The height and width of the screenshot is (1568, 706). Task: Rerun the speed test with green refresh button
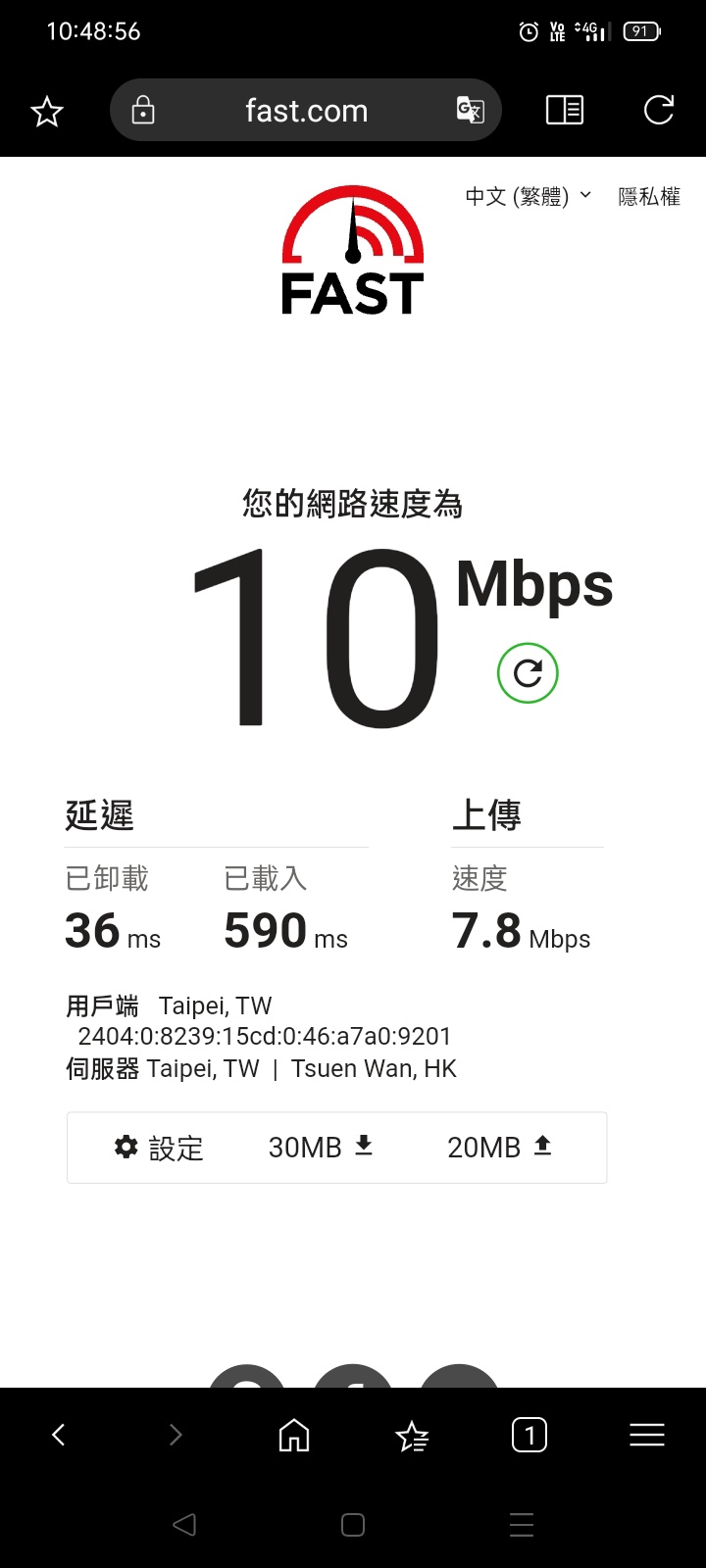528,673
